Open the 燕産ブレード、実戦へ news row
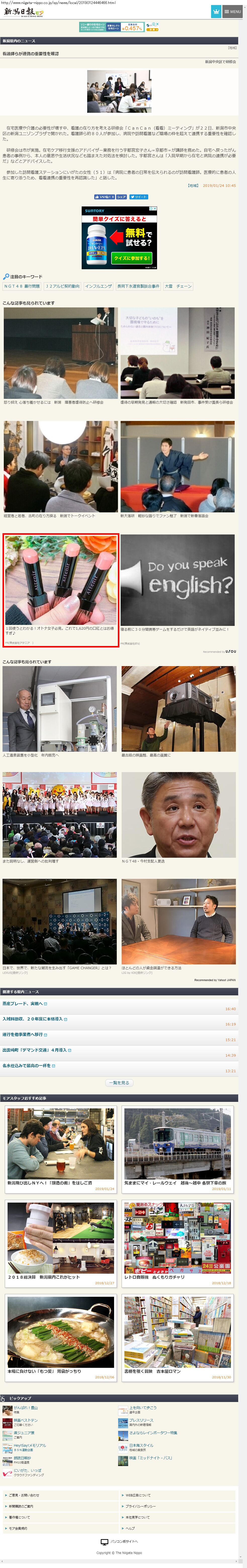Viewport: 247px width, 1568px height. [24, 1004]
